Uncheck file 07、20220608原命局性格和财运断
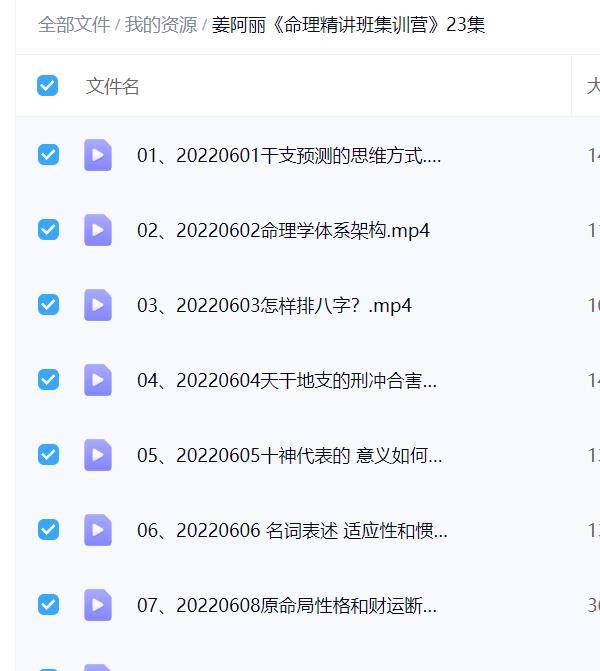 coord(48,605)
